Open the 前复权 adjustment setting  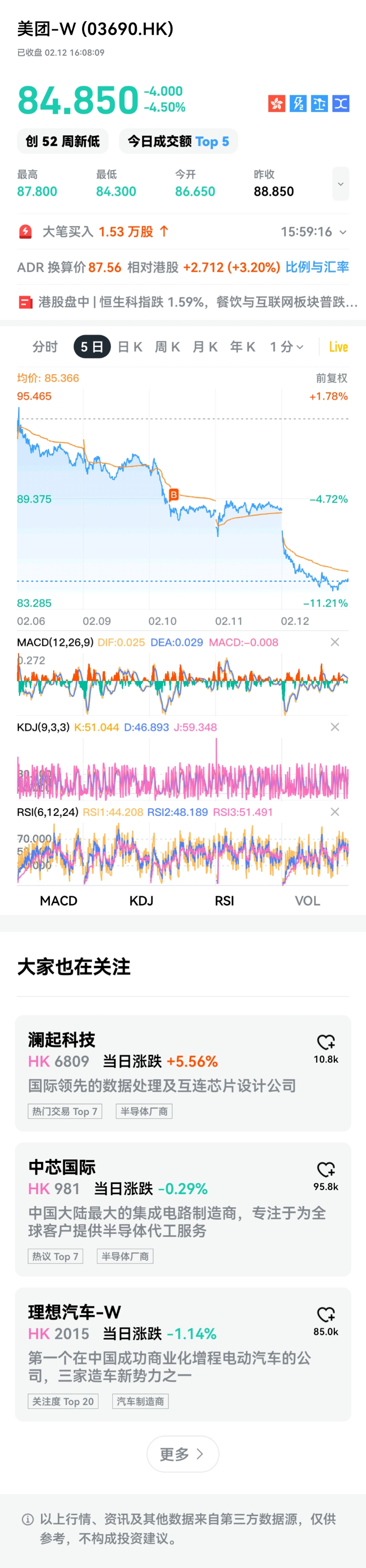pyautogui.click(x=331, y=378)
